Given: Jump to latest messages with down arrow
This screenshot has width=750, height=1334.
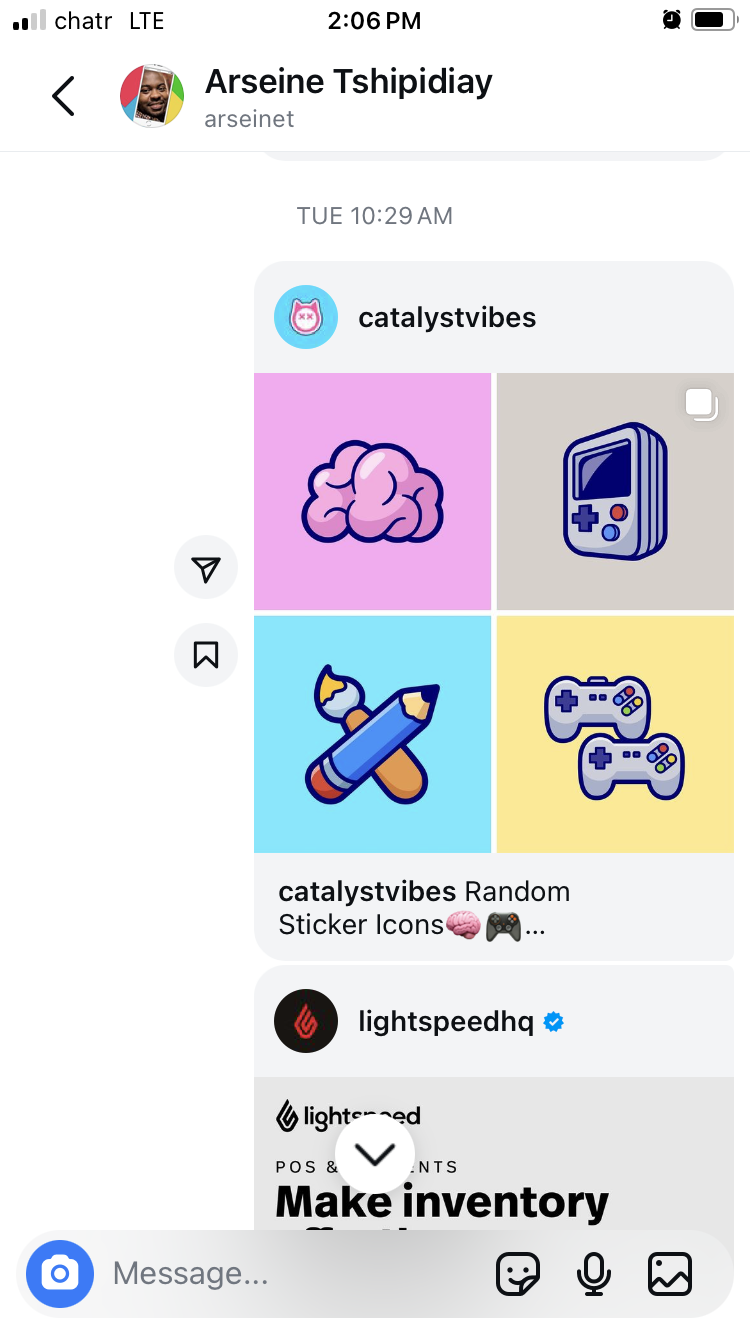Looking at the screenshot, I should click(375, 1154).
